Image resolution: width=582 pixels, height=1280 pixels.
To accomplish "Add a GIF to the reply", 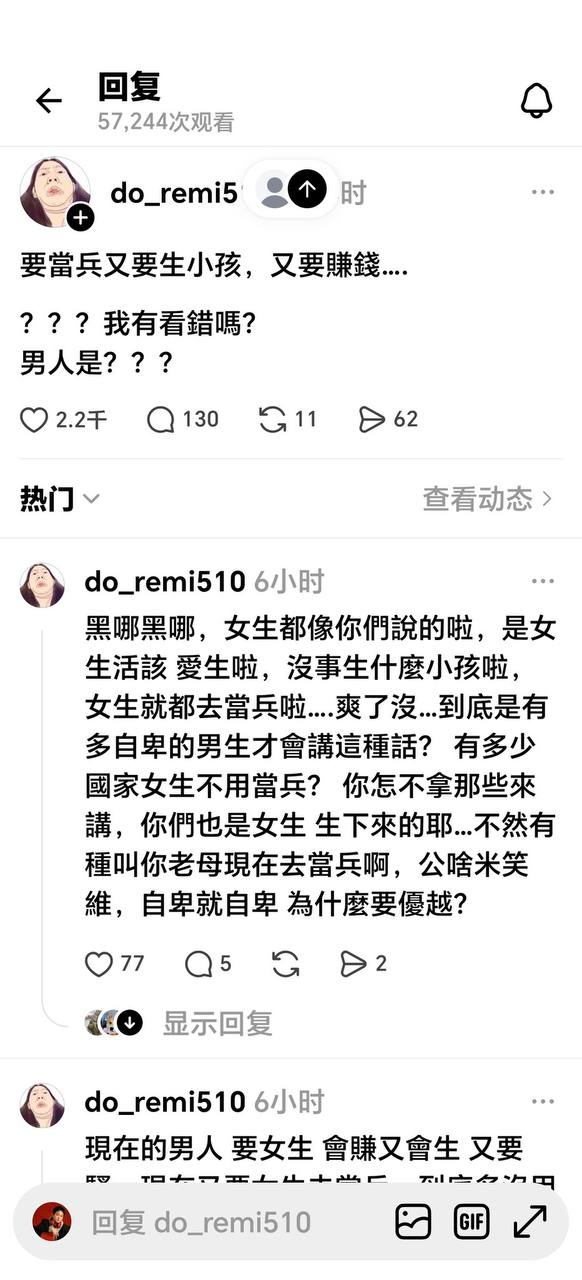I will click(471, 1221).
